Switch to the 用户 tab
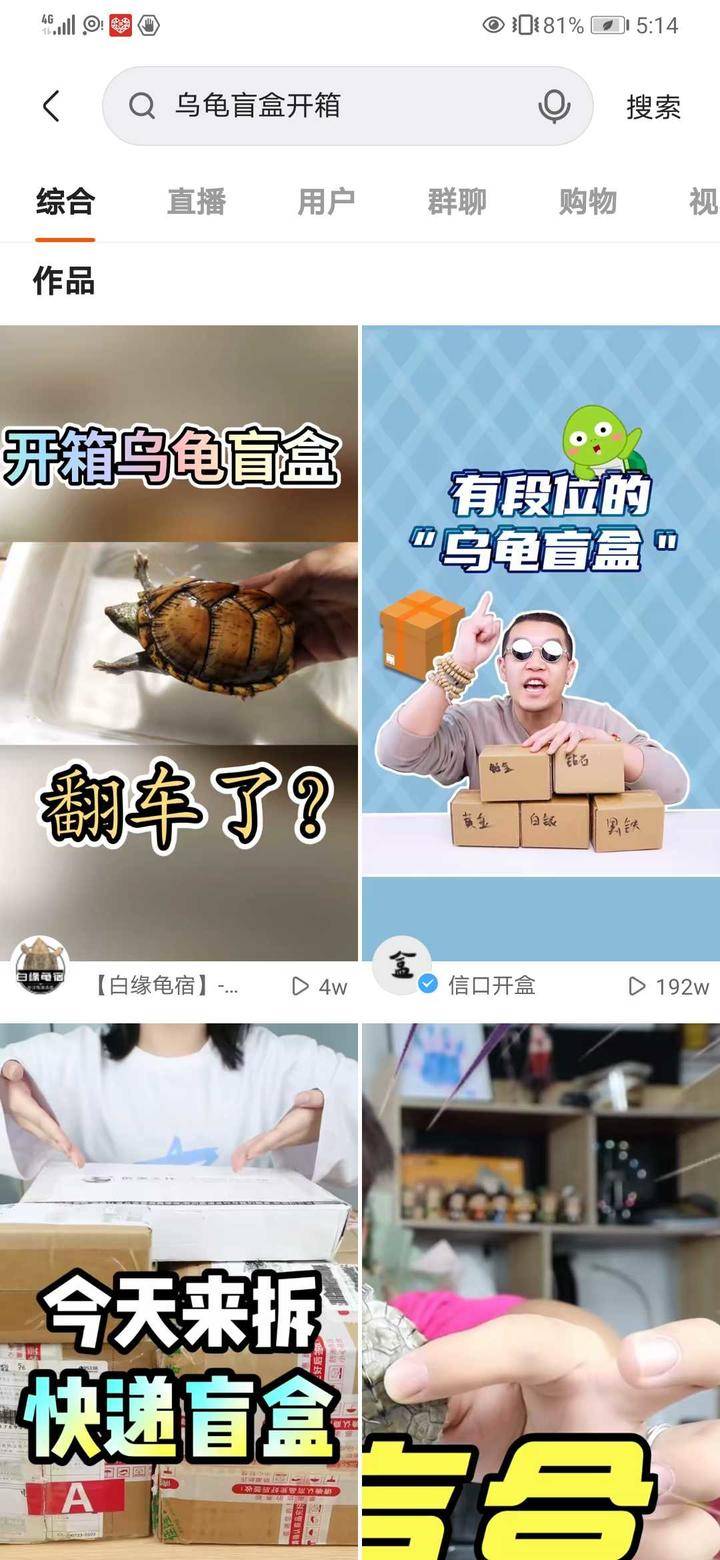The image size is (720, 1560). coord(326,202)
